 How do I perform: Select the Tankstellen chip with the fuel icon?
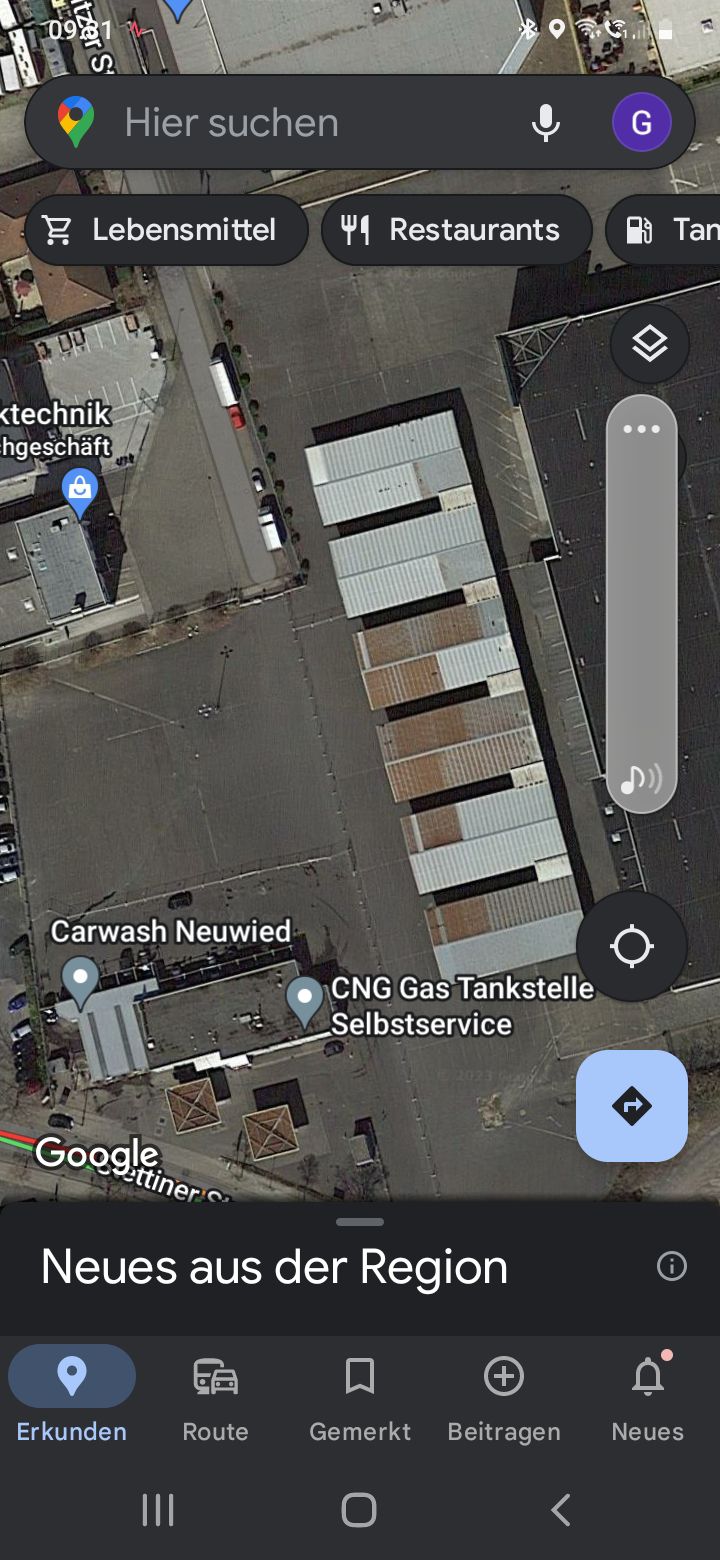pyautogui.click(x=663, y=230)
